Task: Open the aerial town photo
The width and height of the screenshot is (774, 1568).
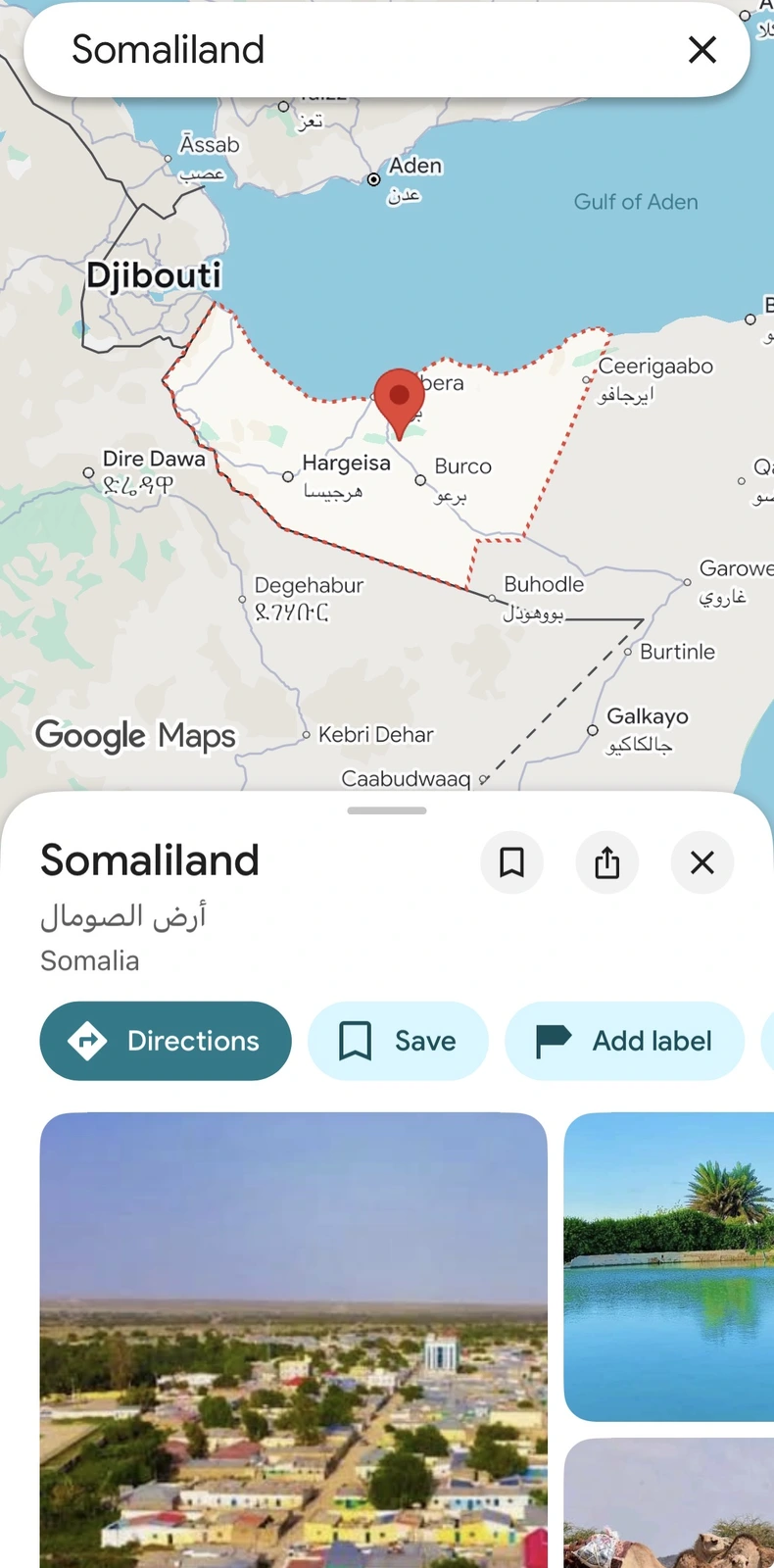Action: [294, 1338]
